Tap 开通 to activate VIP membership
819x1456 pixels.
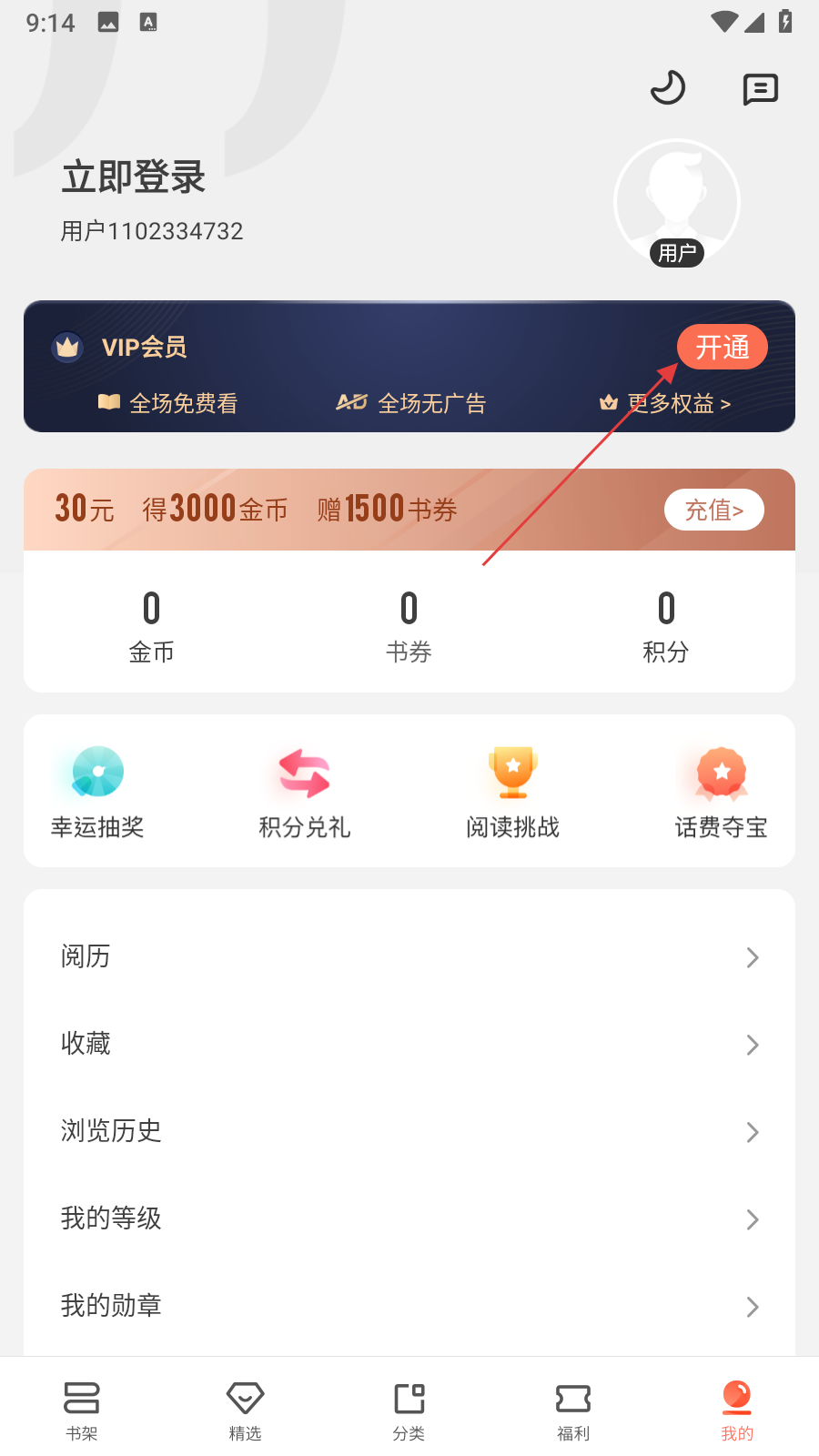coord(722,348)
